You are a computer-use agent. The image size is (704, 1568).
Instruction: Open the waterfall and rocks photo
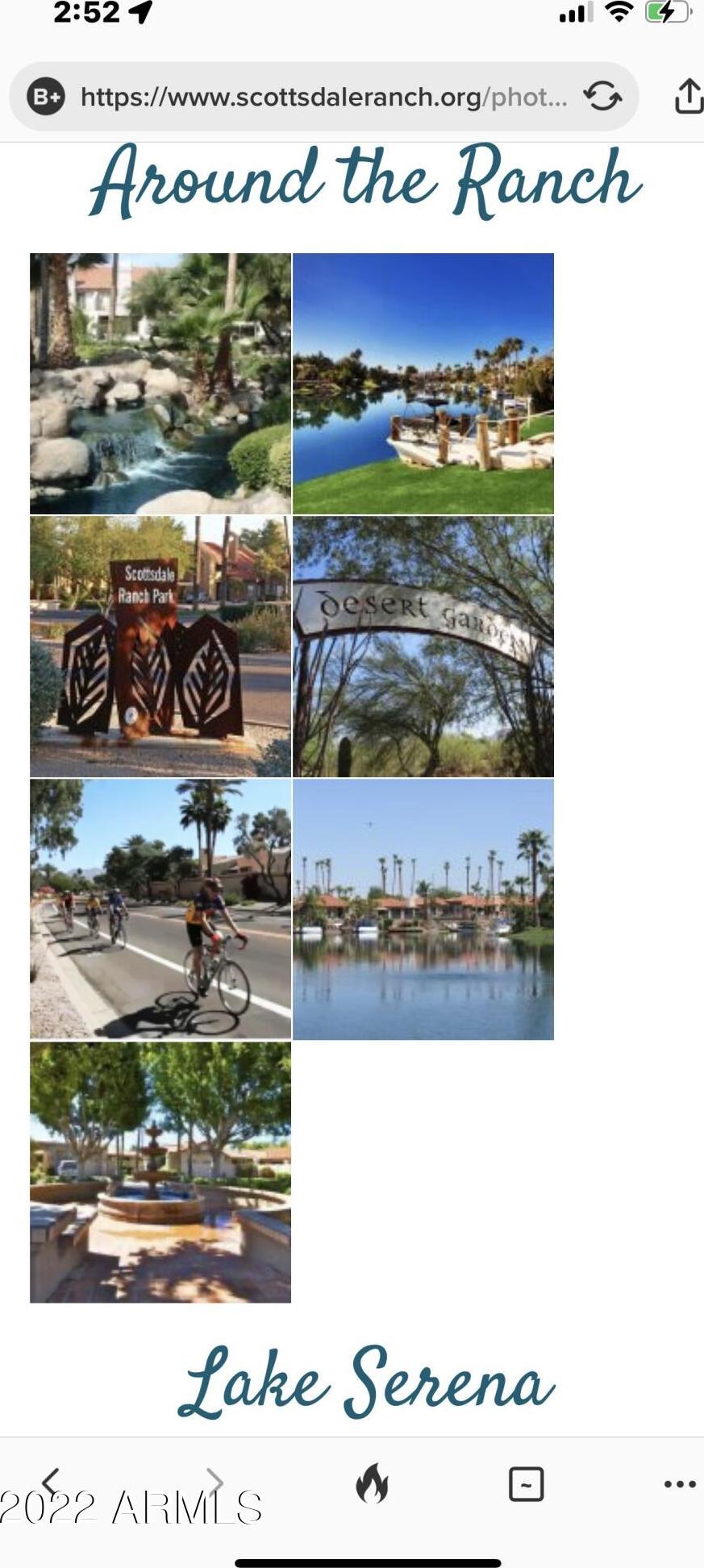click(x=160, y=384)
